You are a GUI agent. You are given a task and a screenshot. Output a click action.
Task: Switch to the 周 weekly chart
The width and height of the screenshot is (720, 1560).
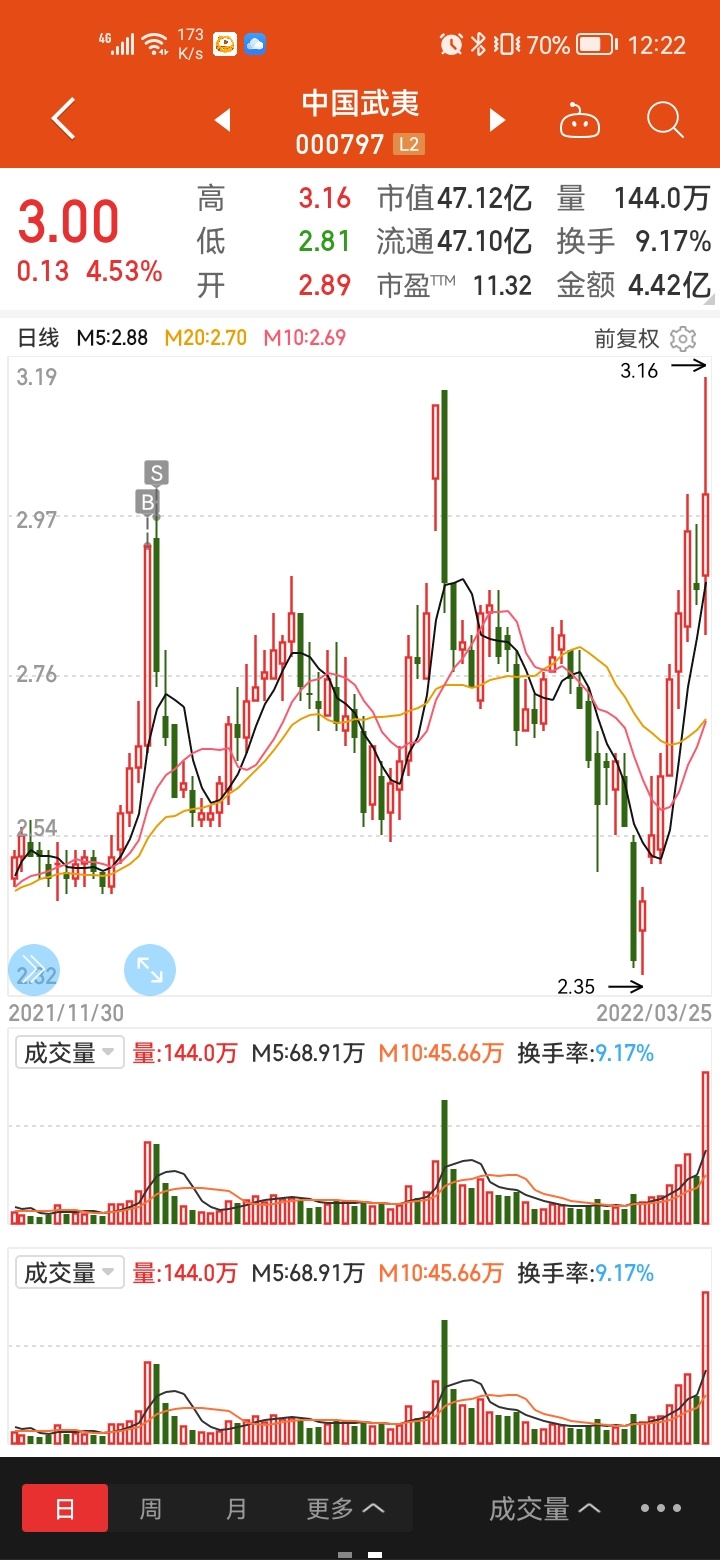pyautogui.click(x=150, y=1508)
